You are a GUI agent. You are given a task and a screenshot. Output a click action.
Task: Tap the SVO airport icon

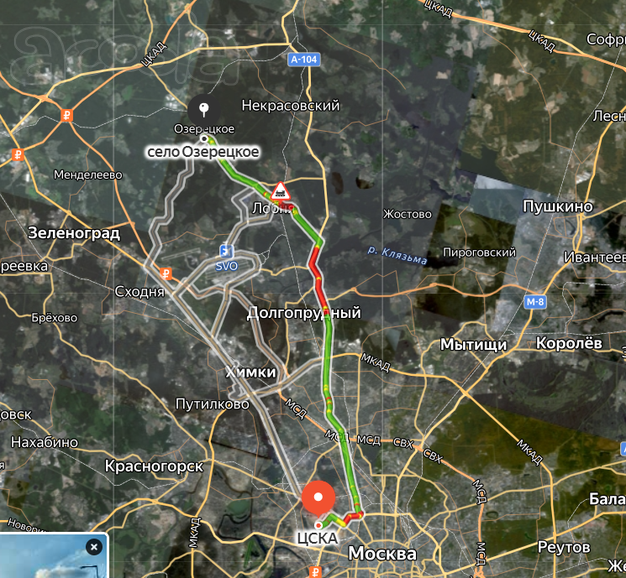(x=226, y=251)
